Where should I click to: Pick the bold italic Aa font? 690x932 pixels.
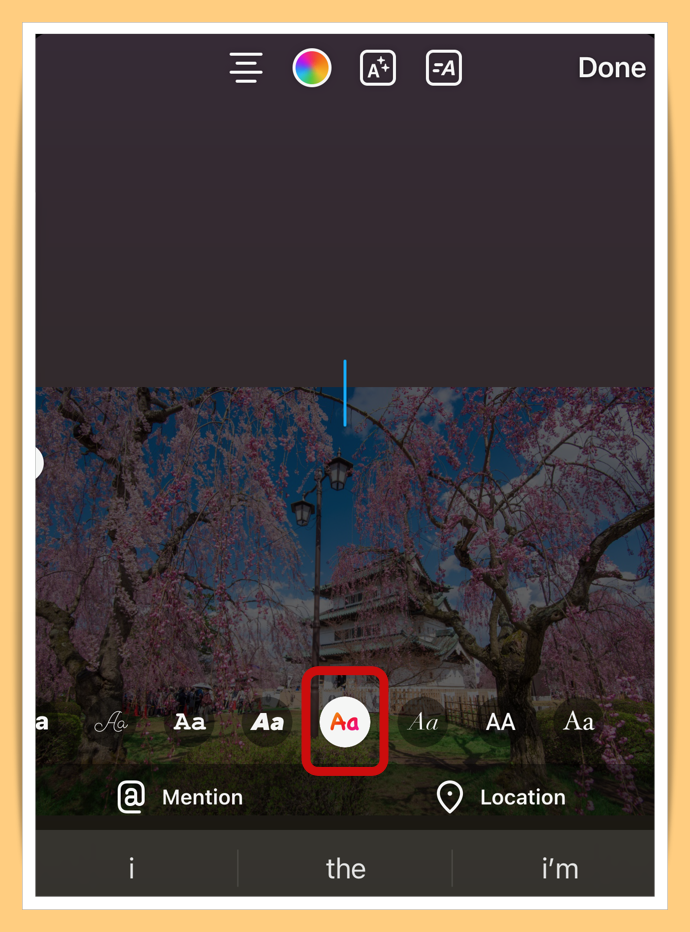(x=267, y=722)
